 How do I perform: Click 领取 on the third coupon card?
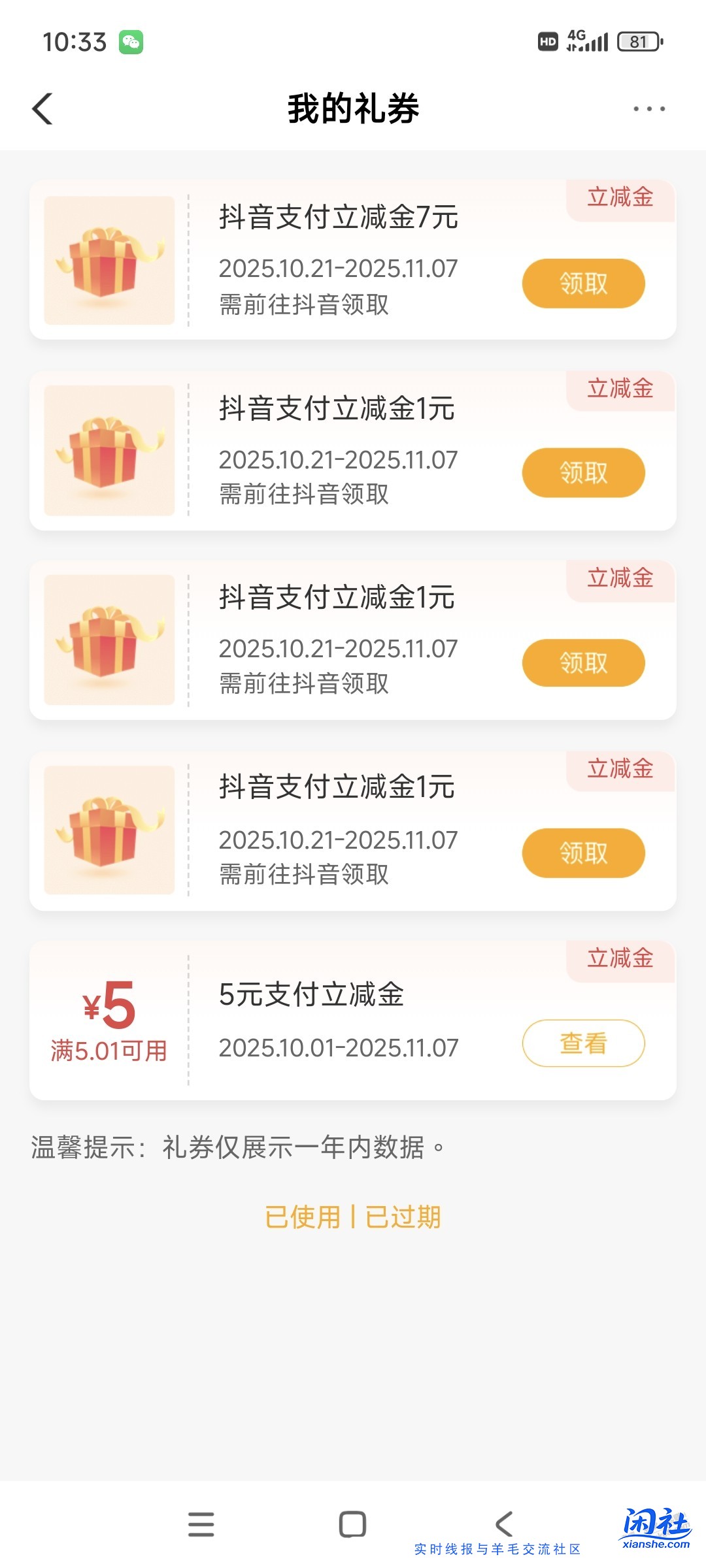tap(582, 662)
